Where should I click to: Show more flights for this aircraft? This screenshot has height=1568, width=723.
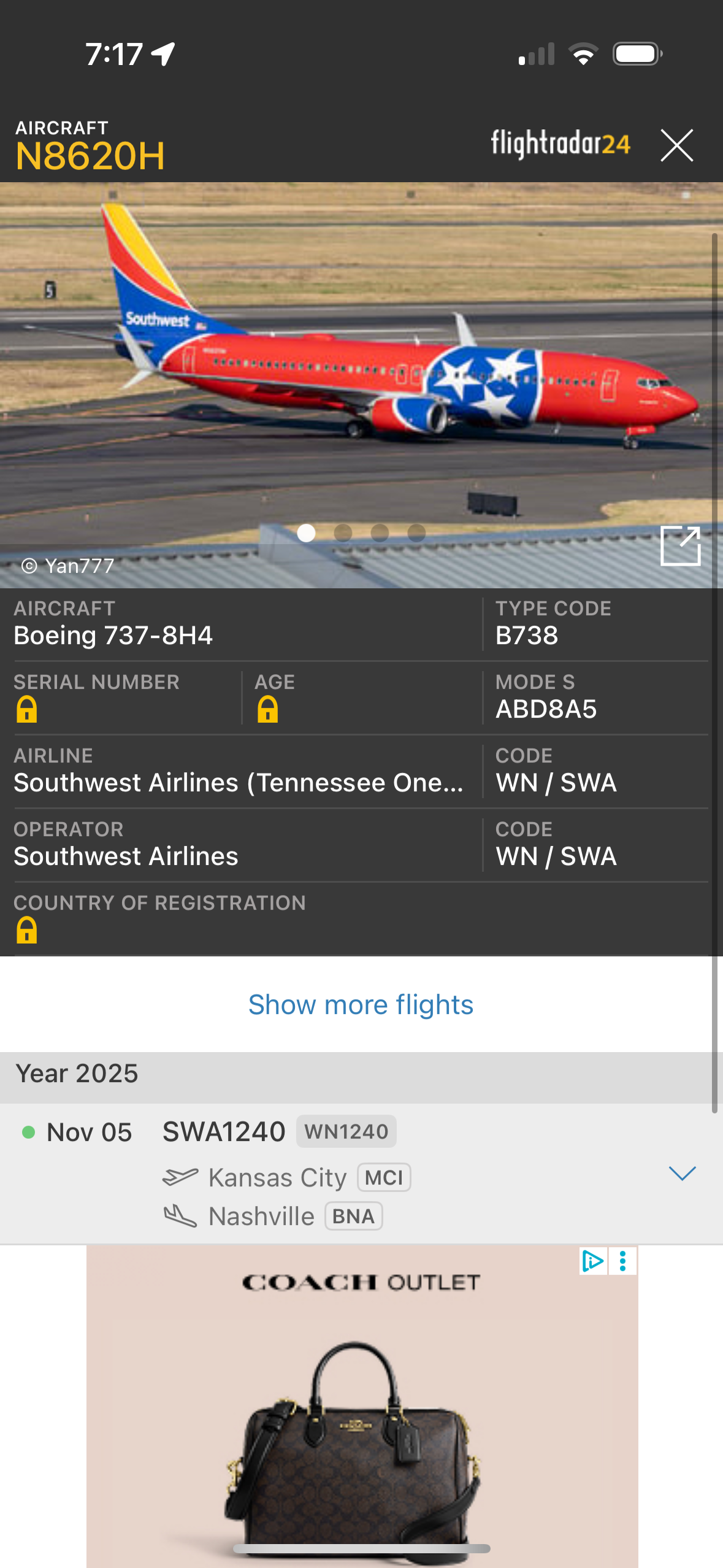click(361, 1005)
